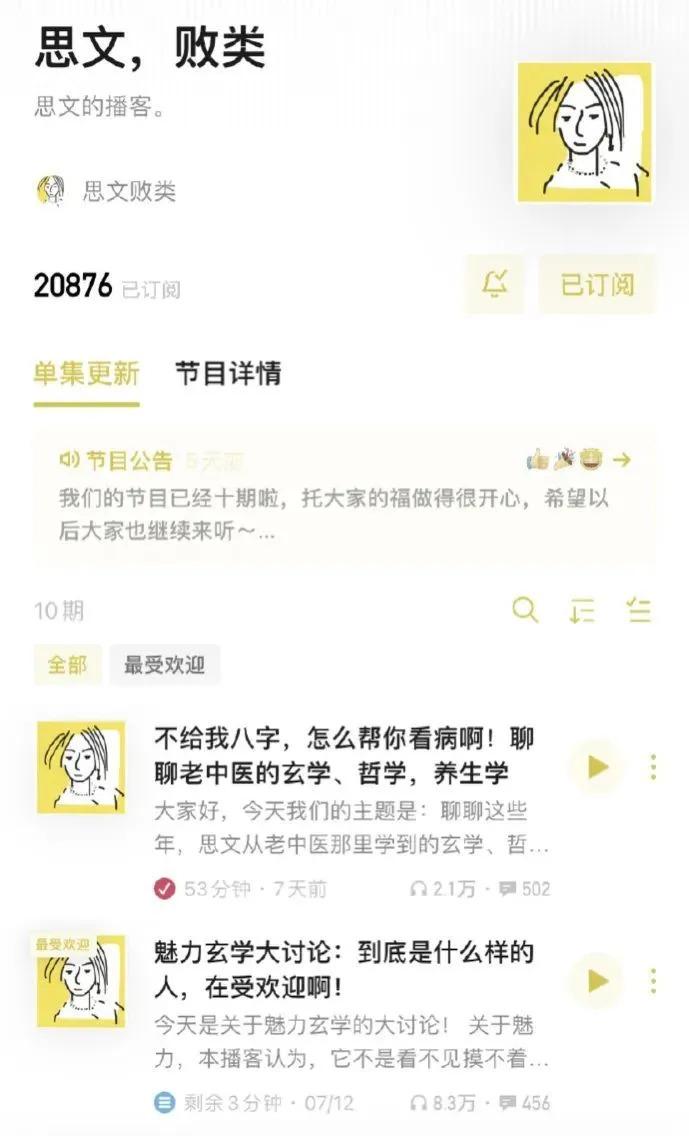Play the 魅力玄学大讨论 episode

click(597, 980)
